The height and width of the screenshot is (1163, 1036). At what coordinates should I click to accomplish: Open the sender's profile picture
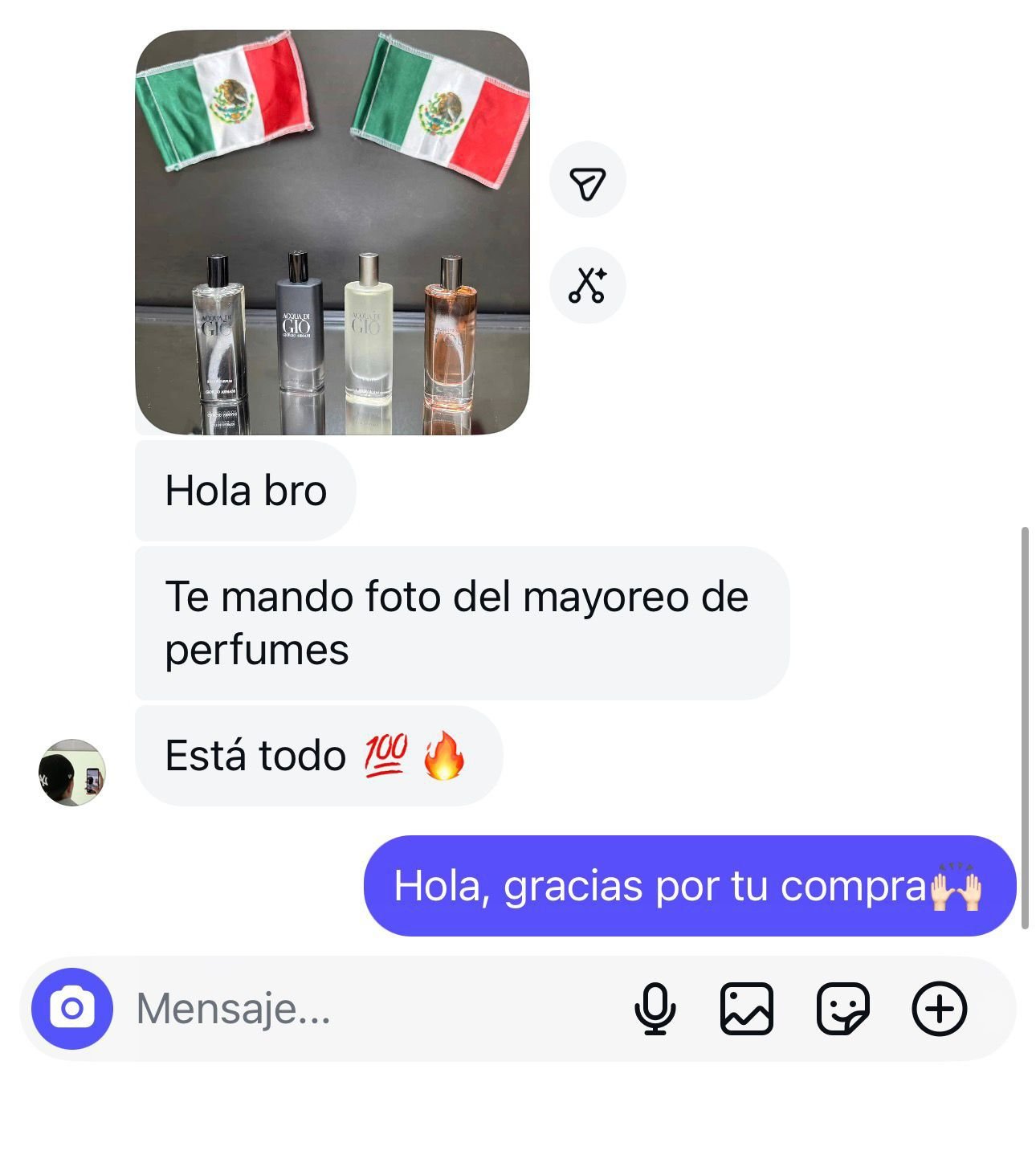pyautogui.click(x=72, y=773)
